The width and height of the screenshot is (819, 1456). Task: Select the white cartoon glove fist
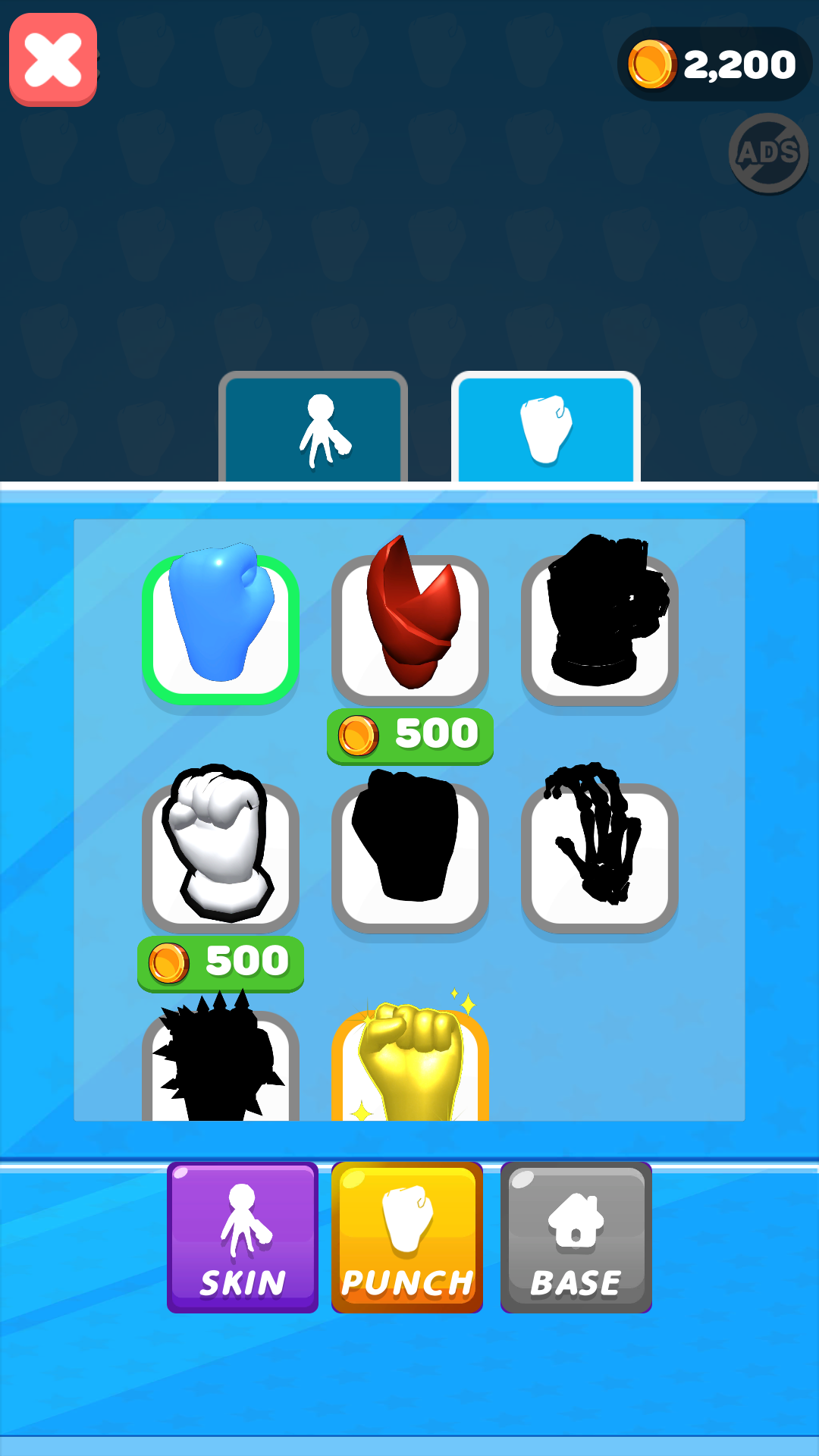click(x=221, y=854)
